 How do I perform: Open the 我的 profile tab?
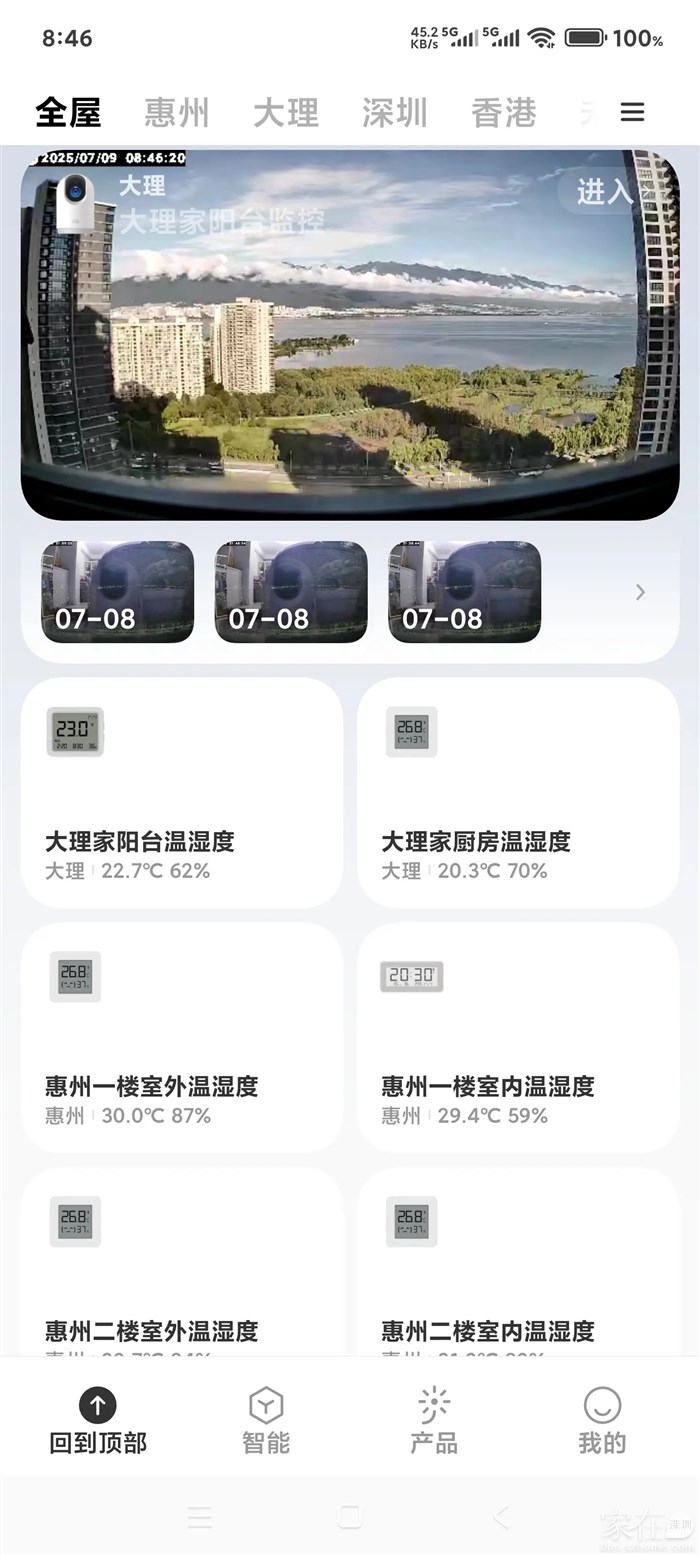click(x=602, y=1419)
